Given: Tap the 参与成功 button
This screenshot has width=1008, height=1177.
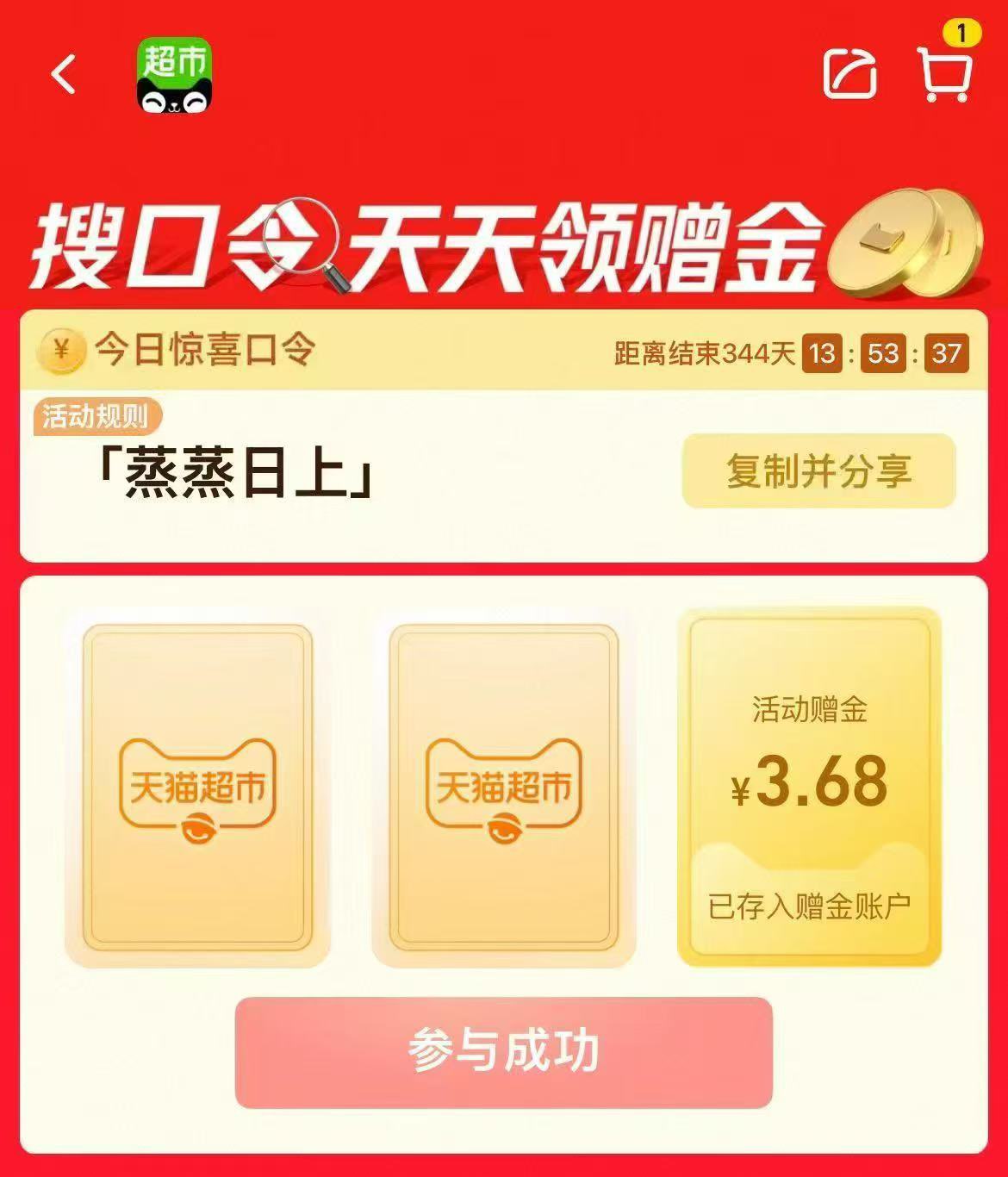Looking at the screenshot, I should [503, 1052].
